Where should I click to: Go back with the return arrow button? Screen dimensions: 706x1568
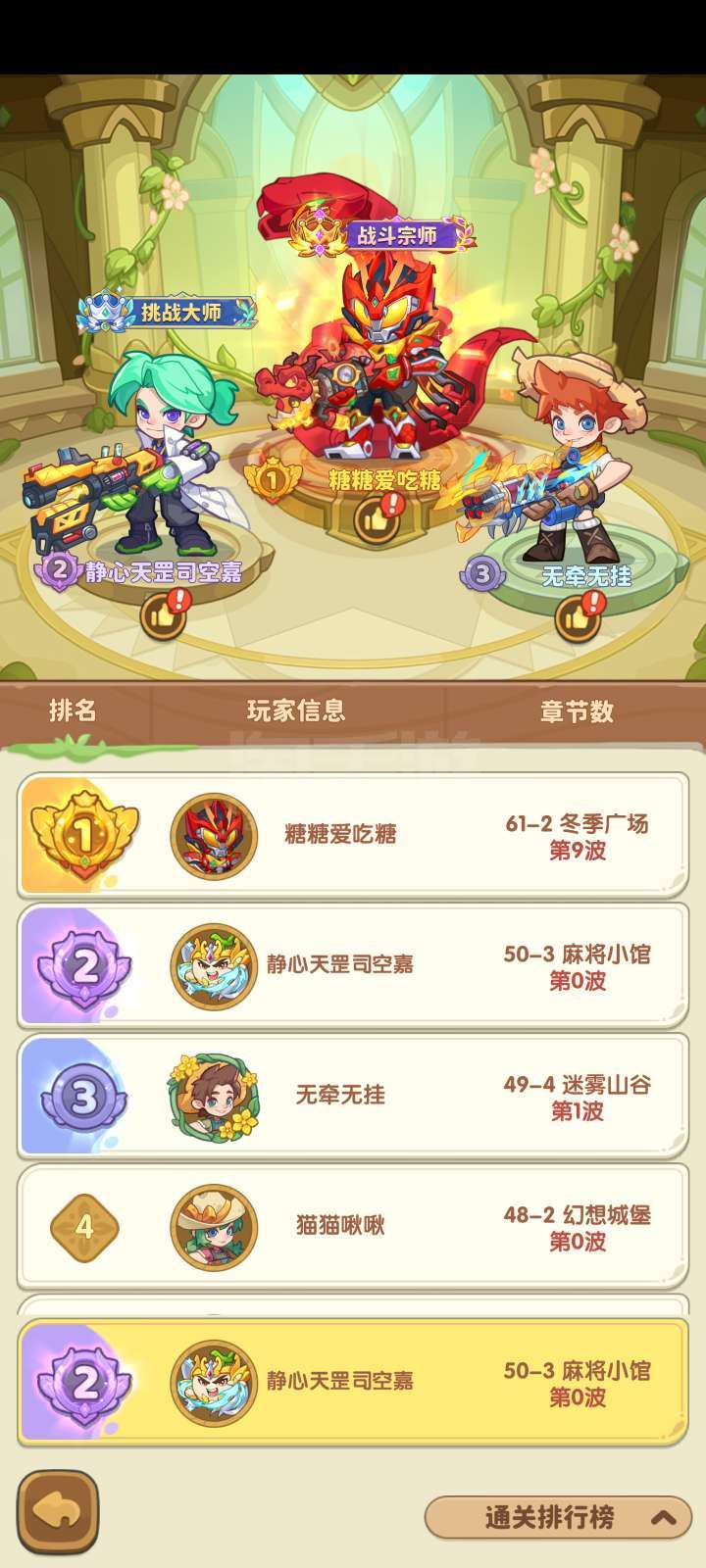pyautogui.click(x=58, y=1513)
